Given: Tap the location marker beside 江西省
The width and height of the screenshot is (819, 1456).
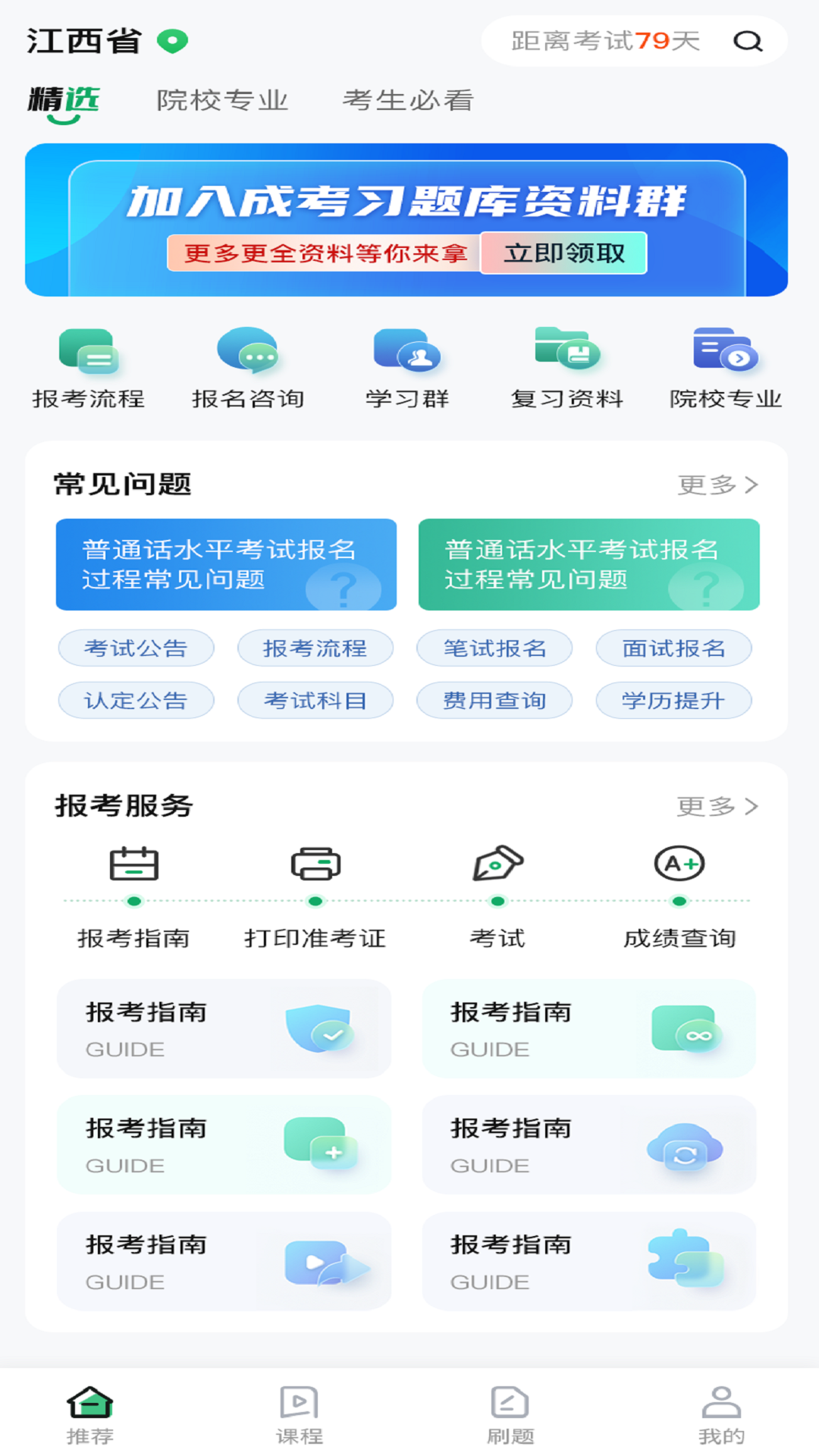Looking at the screenshot, I should coord(171,42).
